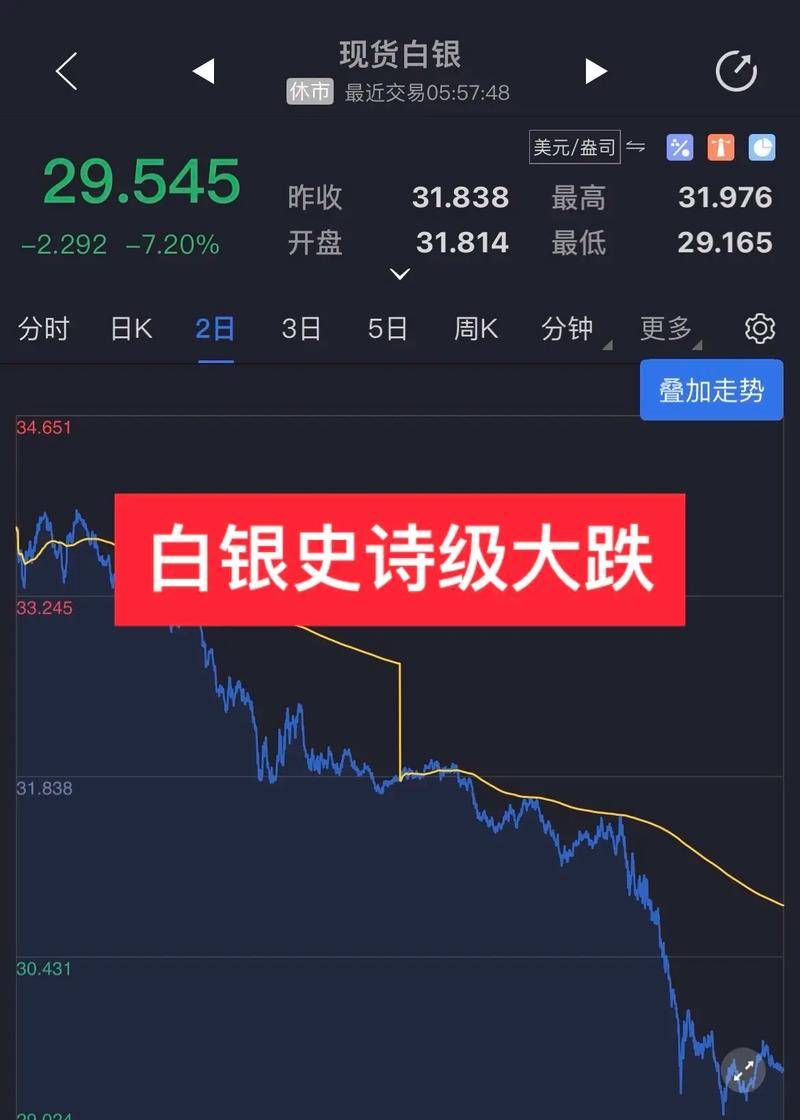
Task: Tap the percent icon above the prices
Action: click(680, 148)
